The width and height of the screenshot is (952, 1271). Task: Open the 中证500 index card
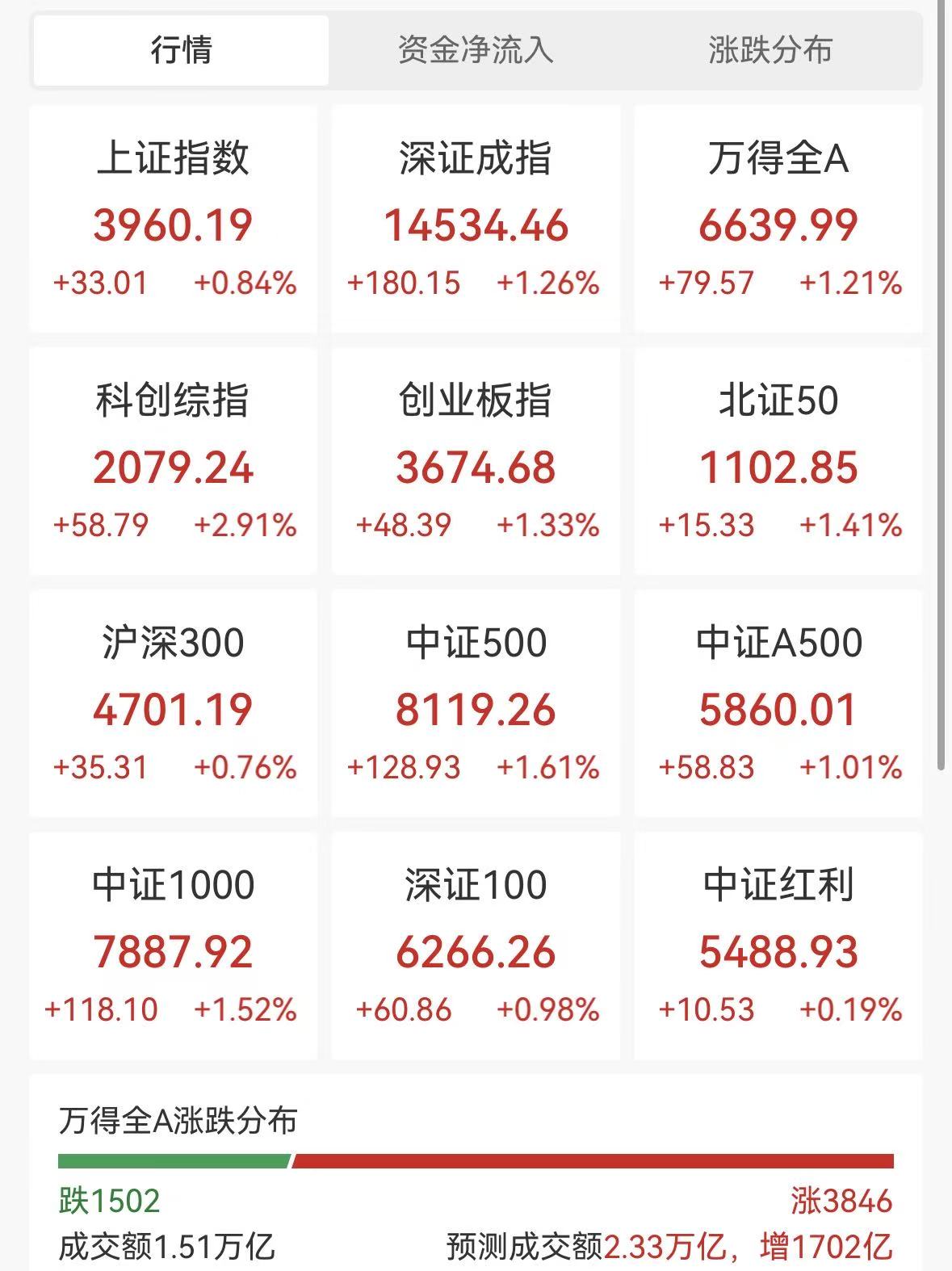(476, 703)
